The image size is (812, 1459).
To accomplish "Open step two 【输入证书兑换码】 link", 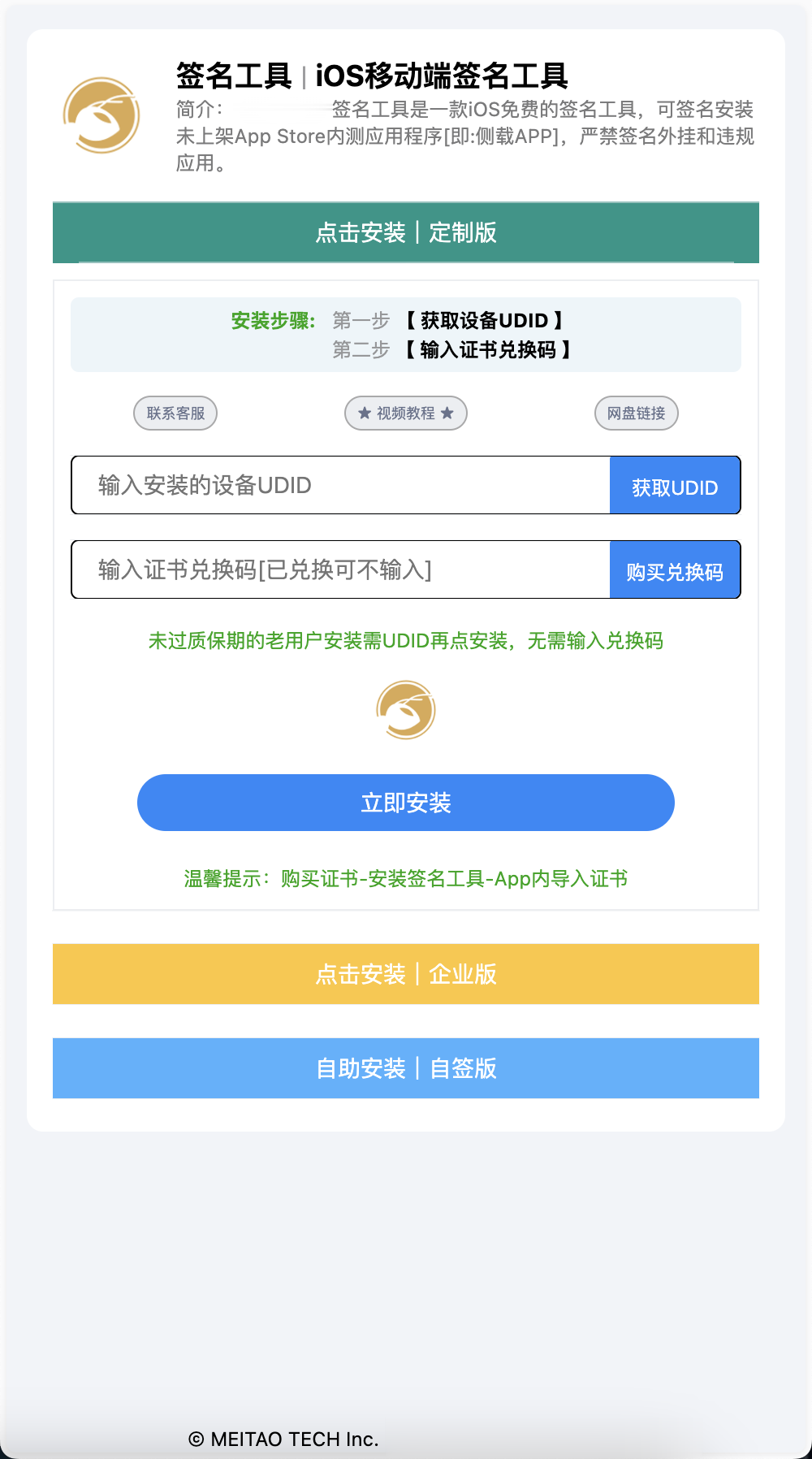I will 487,352.
